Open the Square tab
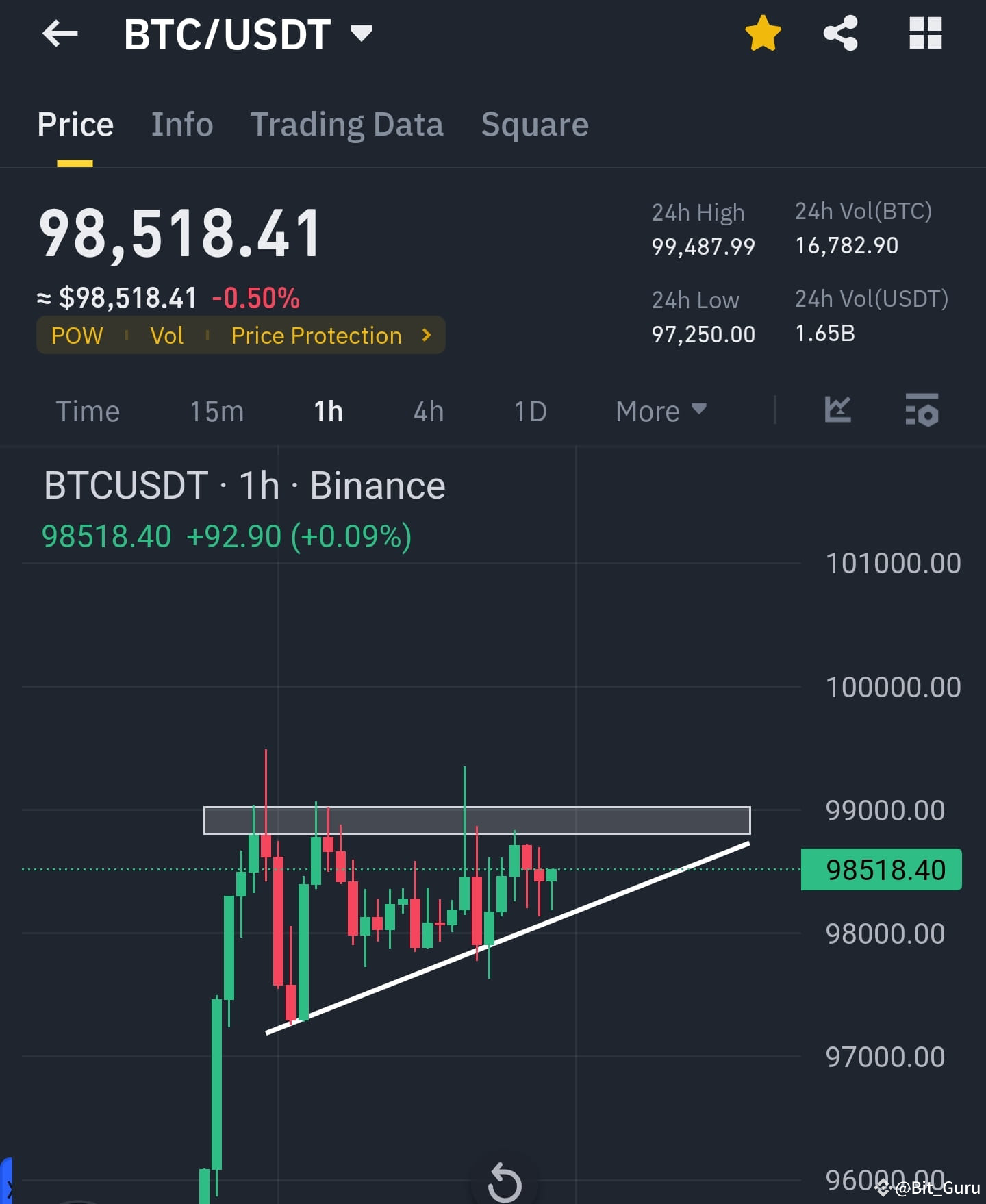Viewport: 986px width, 1204px height. point(535,125)
